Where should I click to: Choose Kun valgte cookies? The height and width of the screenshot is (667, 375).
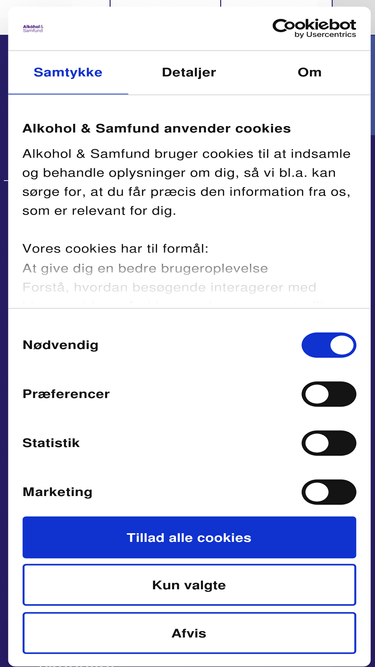coord(189,585)
